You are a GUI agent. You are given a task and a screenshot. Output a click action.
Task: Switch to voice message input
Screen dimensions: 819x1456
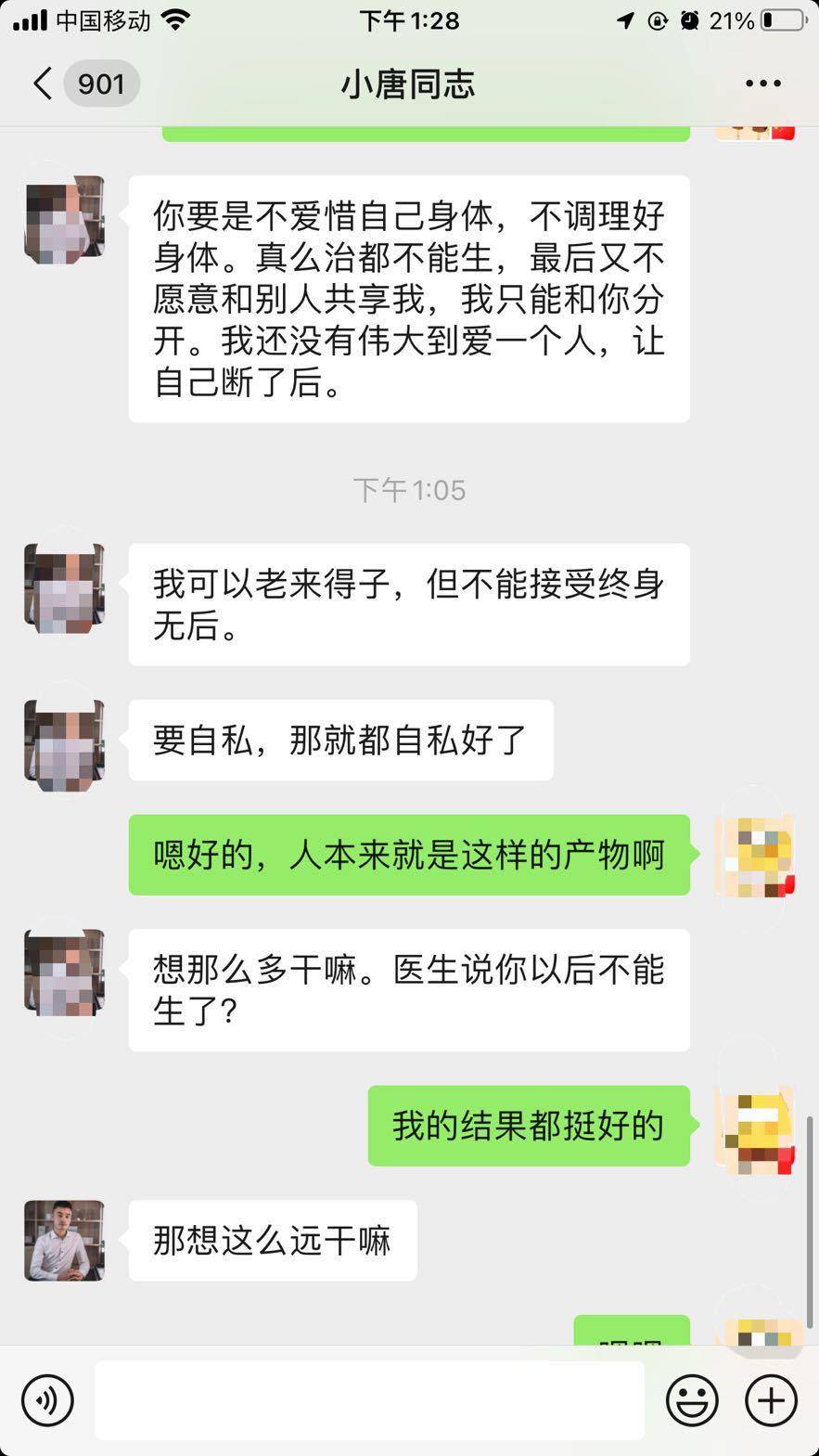47,1399
